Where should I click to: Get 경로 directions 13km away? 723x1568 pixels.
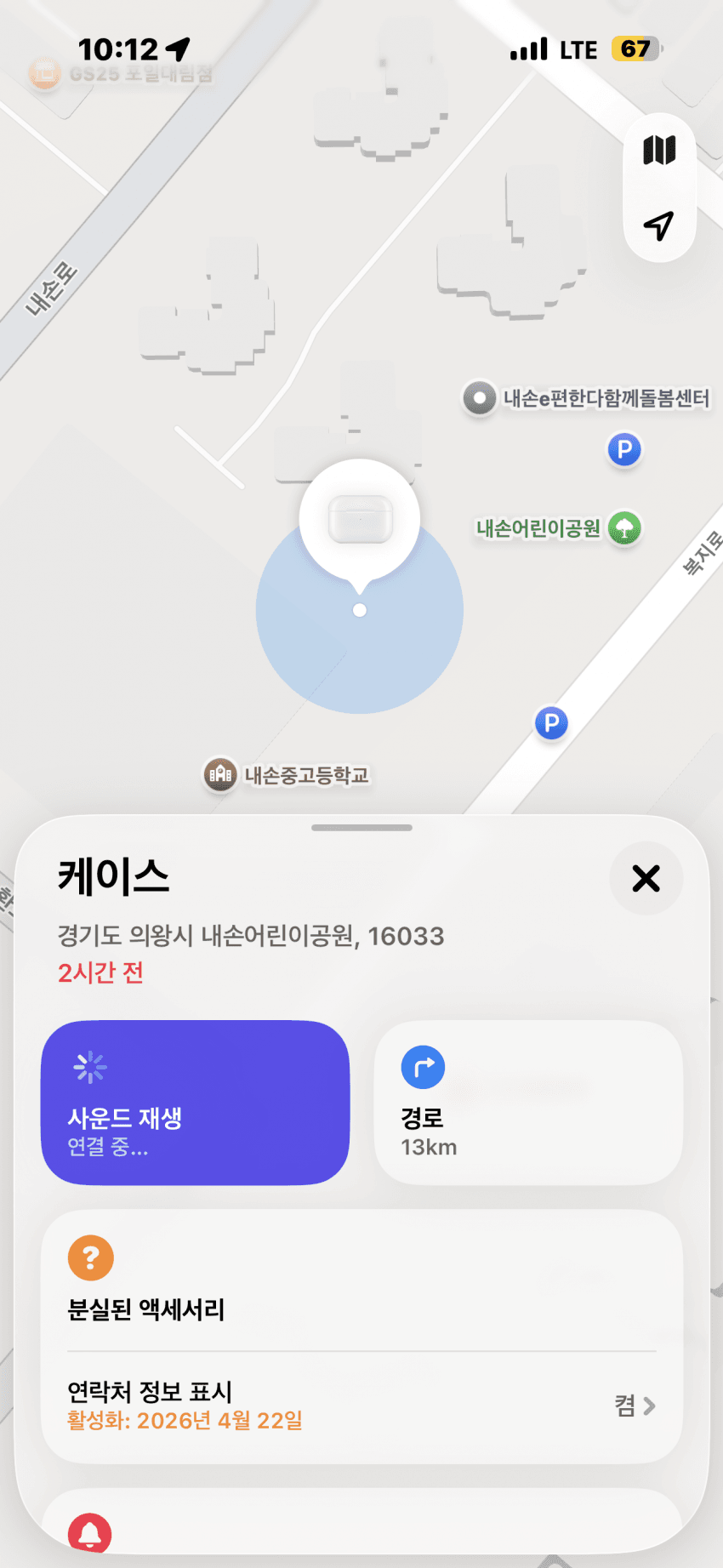point(528,1103)
